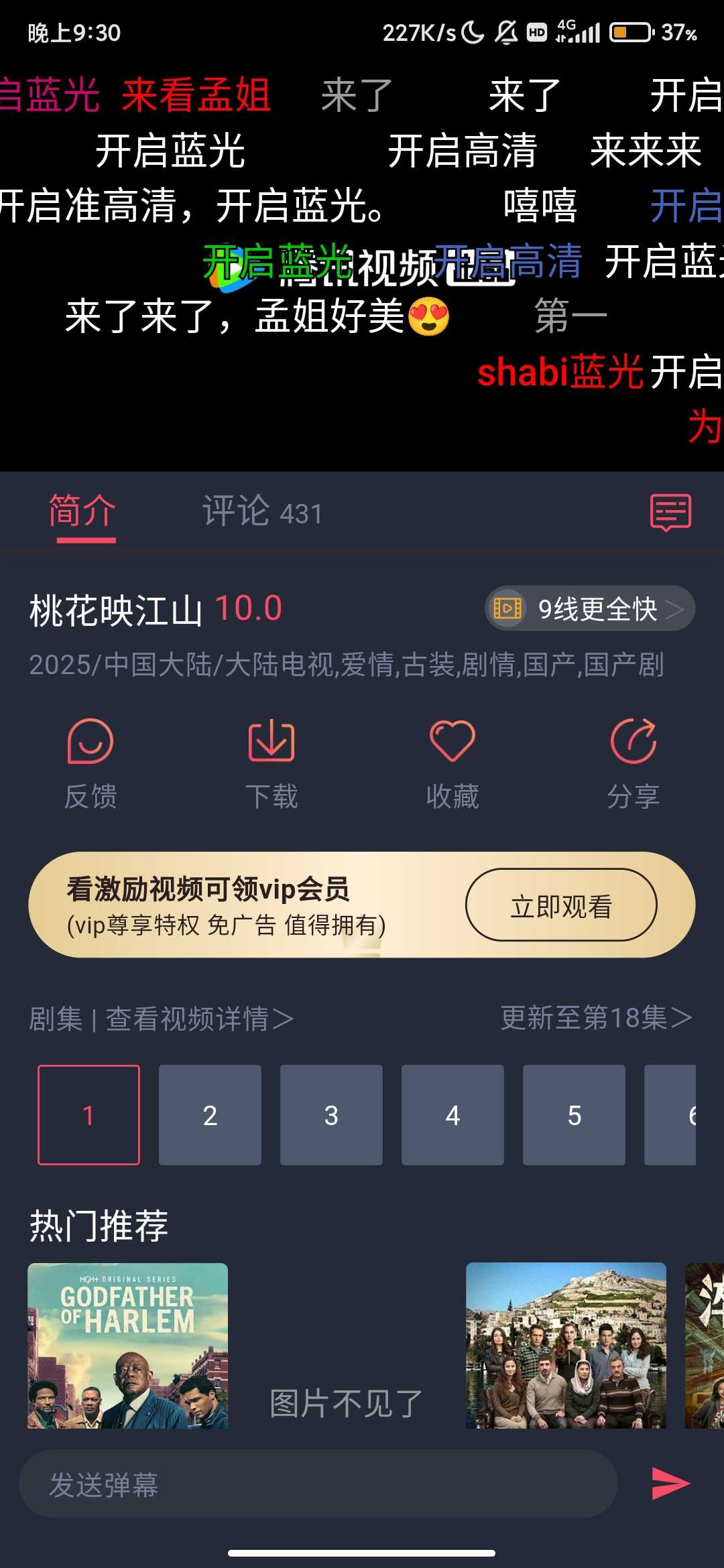The image size is (724, 1568).
Task: Open the Godfather of Harlem recommendation
Action: pos(127,1346)
